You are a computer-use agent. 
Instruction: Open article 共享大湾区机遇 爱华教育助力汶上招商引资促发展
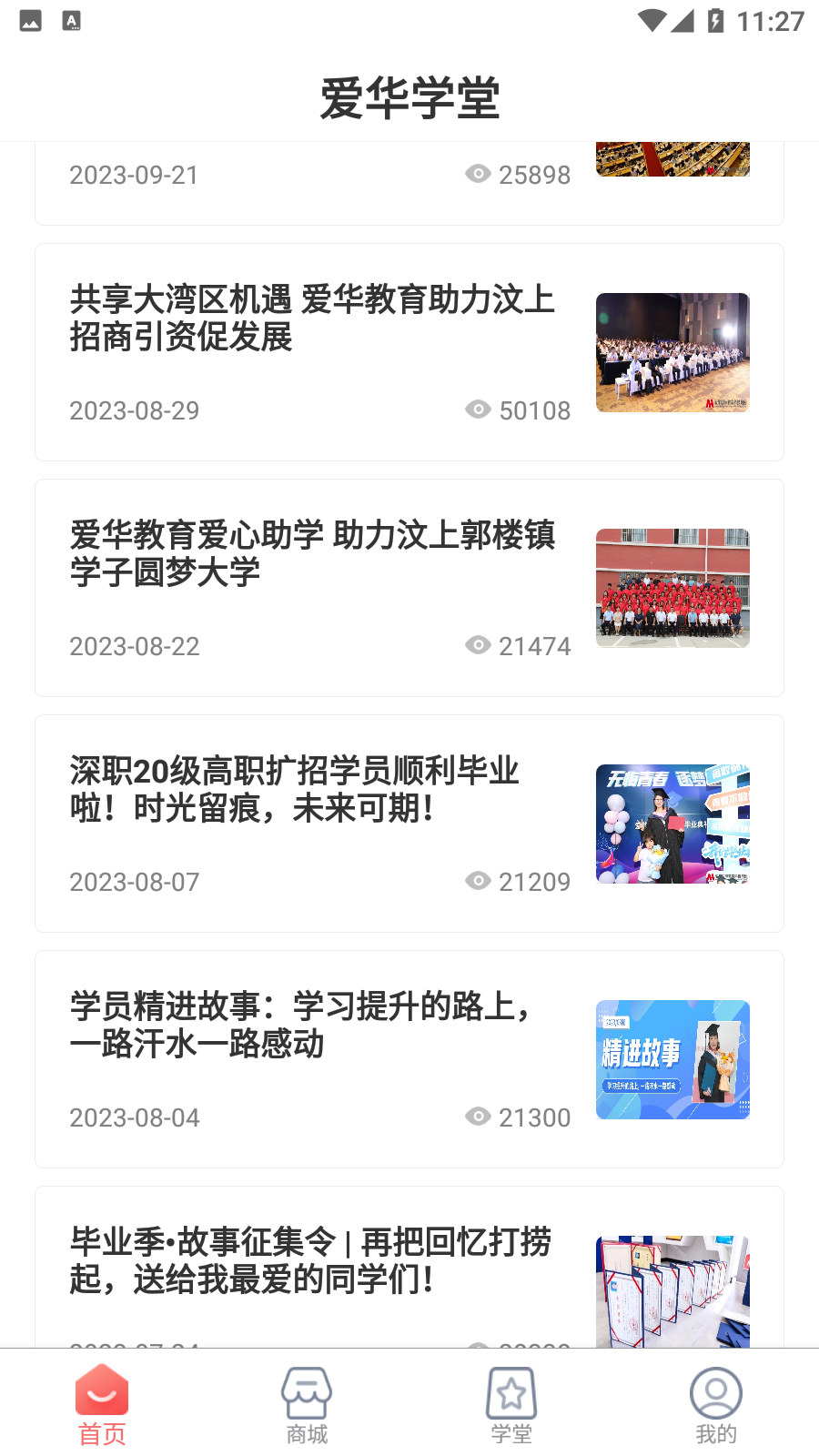312,318
